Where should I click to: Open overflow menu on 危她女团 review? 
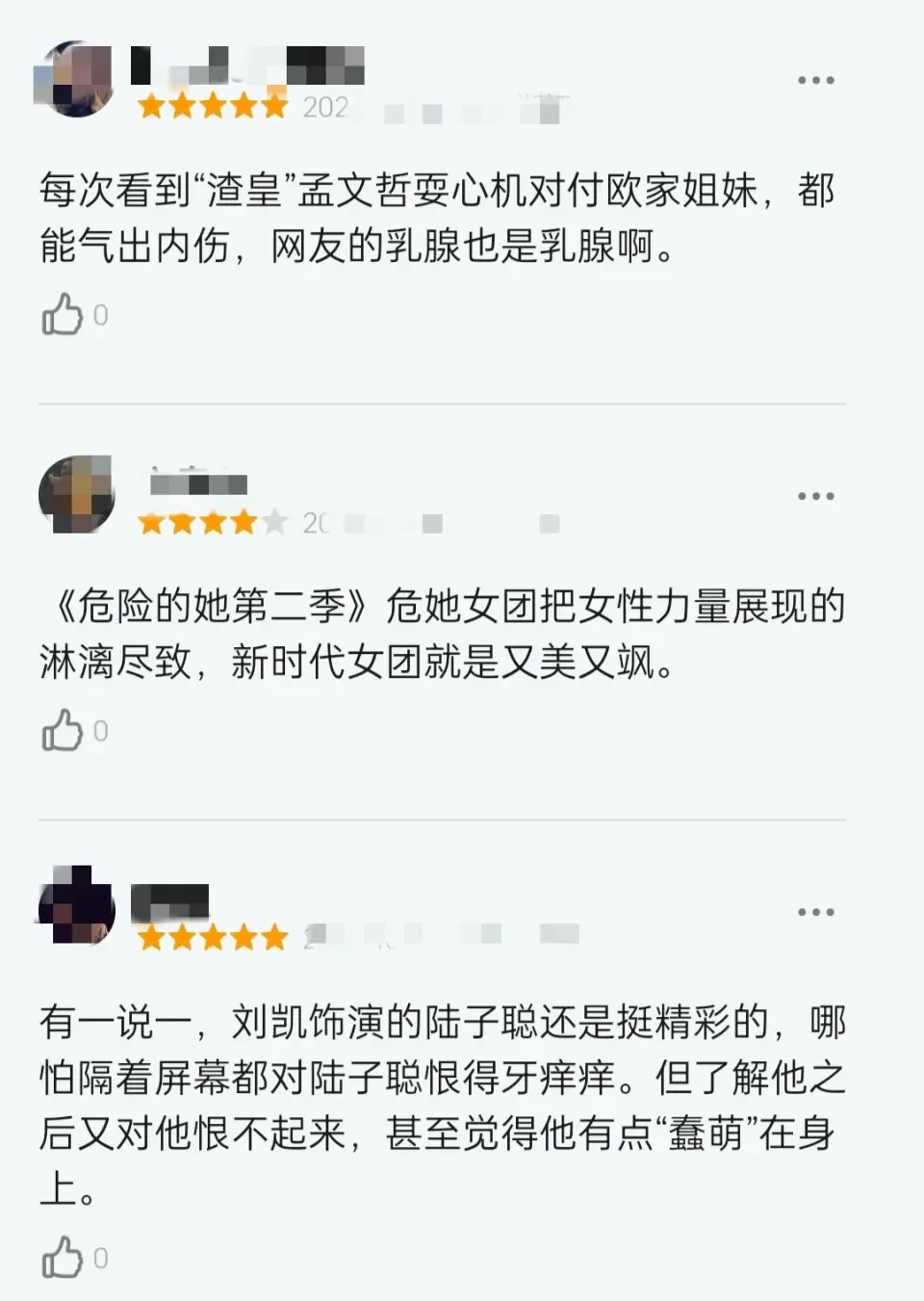pyautogui.click(x=815, y=496)
